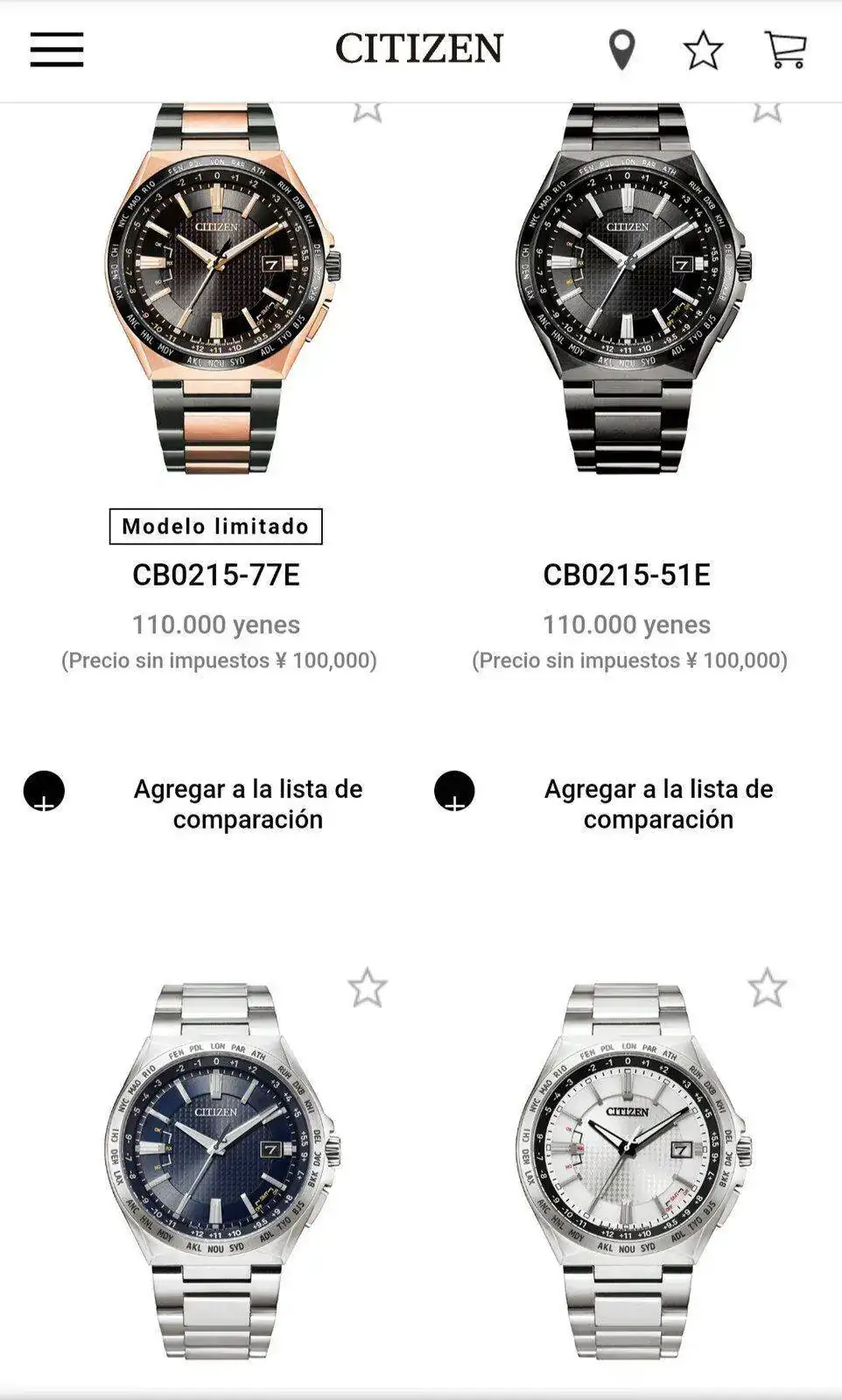Image resolution: width=842 pixels, height=1400 pixels.
Task: Favorite the white dial silver watch
Action: 768,988
